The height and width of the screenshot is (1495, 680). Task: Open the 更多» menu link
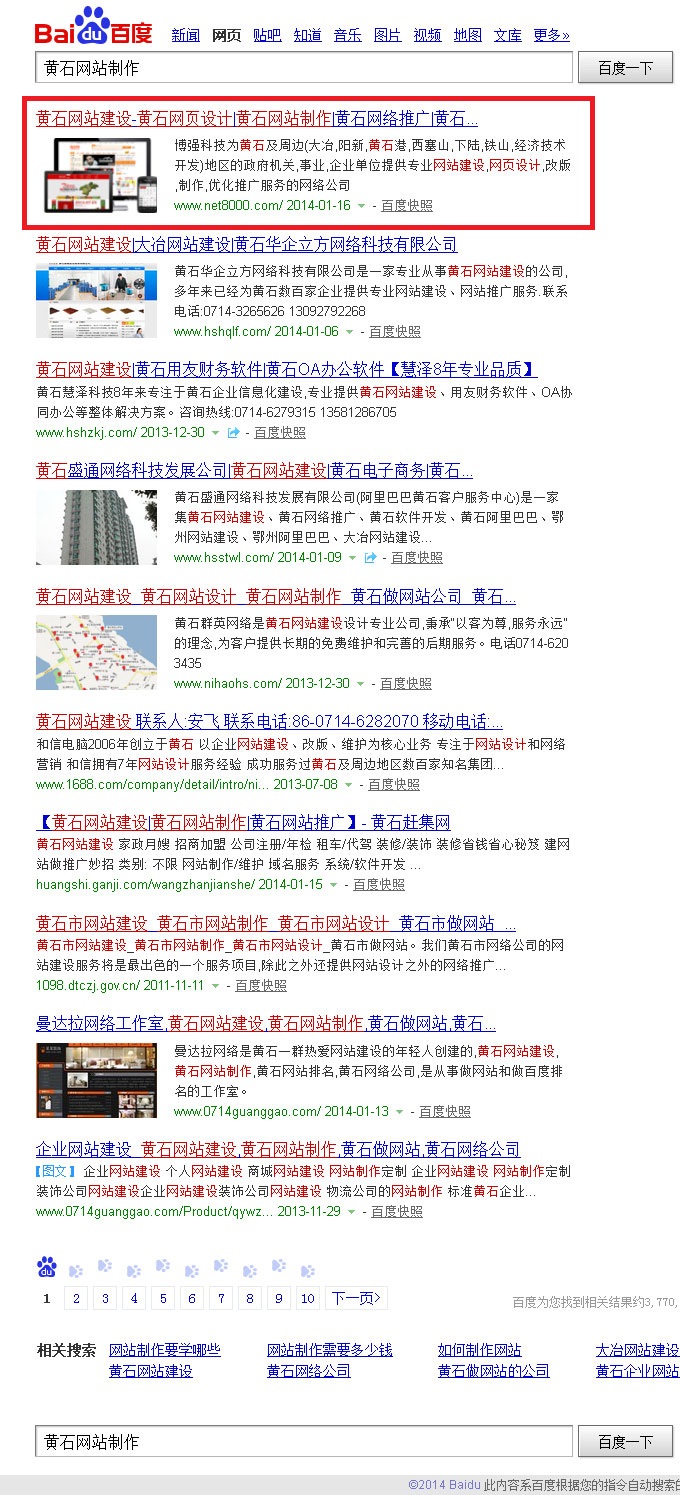point(551,35)
